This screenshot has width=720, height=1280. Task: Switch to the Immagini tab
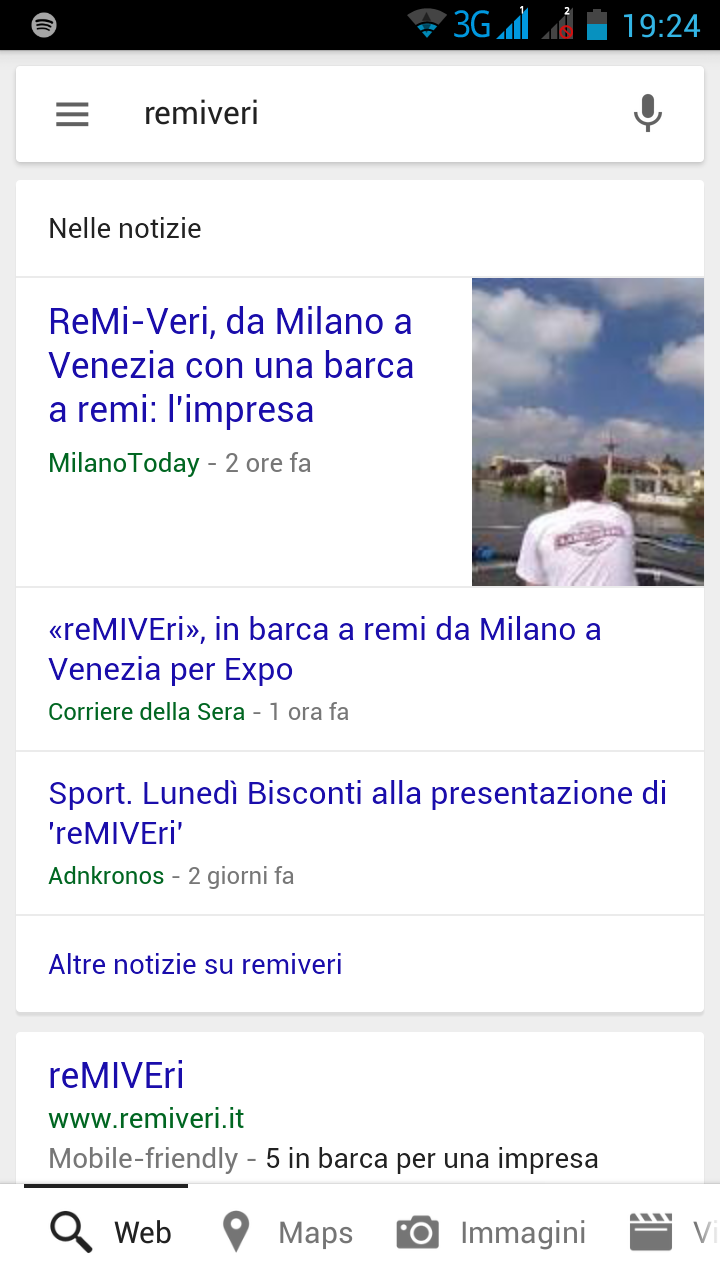[x=491, y=1233]
